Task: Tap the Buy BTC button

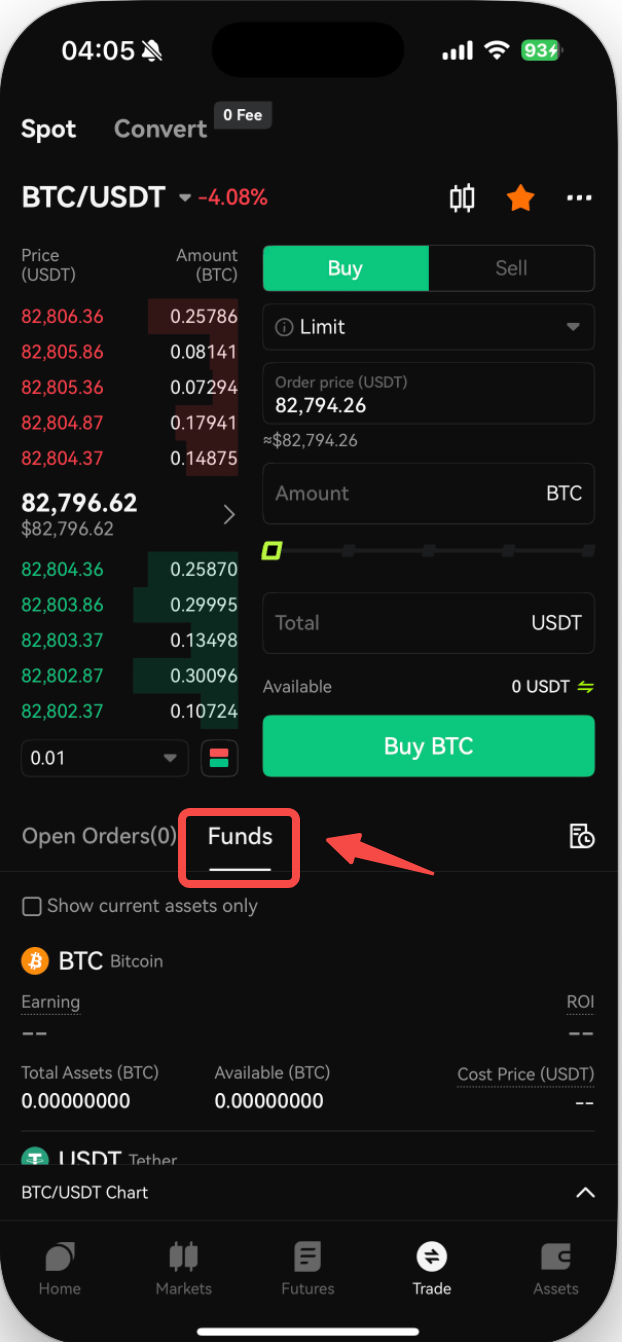Action: (x=428, y=746)
